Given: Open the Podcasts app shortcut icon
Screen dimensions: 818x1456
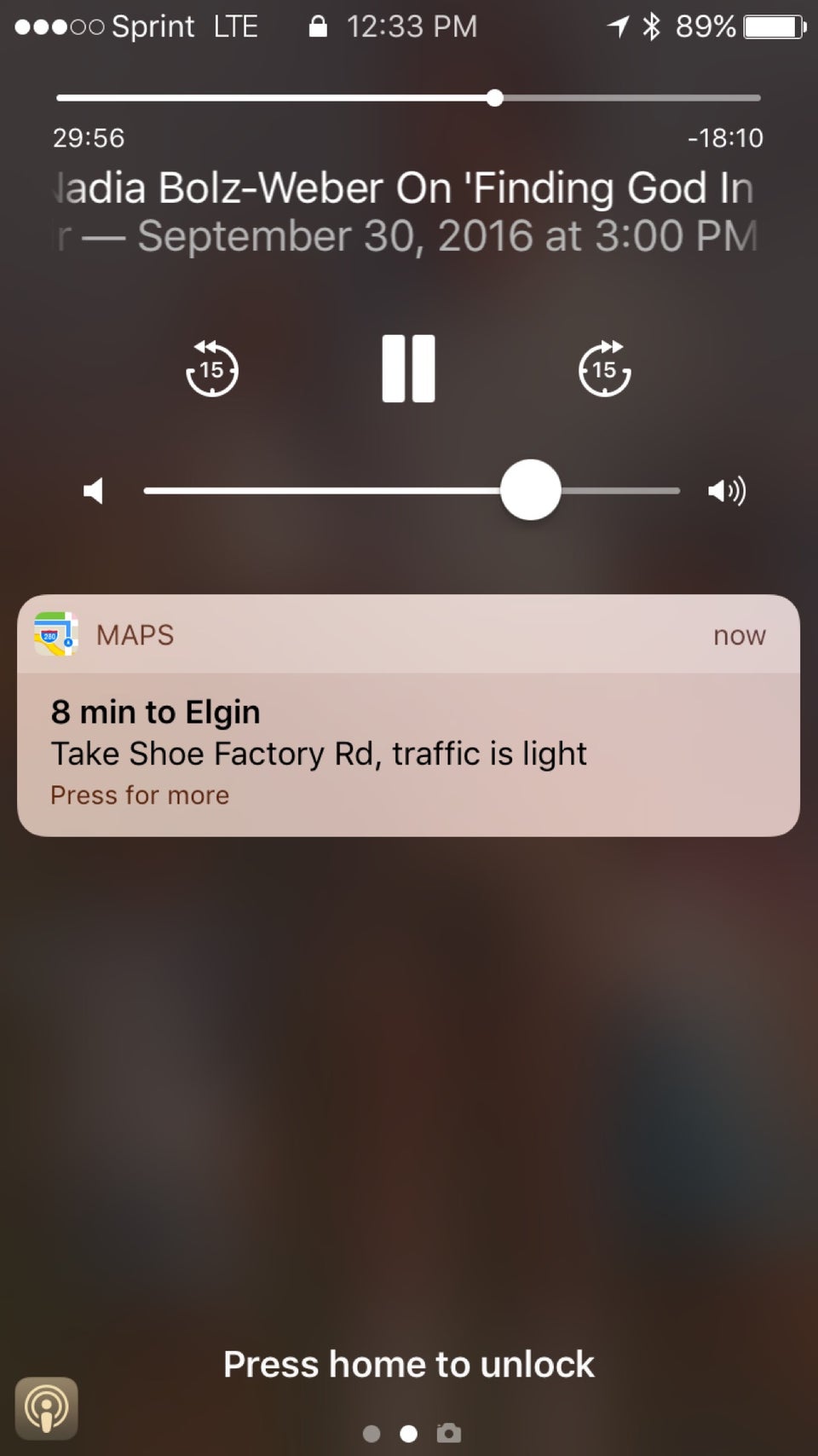Looking at the screenshot, I should click(47, 1408).
